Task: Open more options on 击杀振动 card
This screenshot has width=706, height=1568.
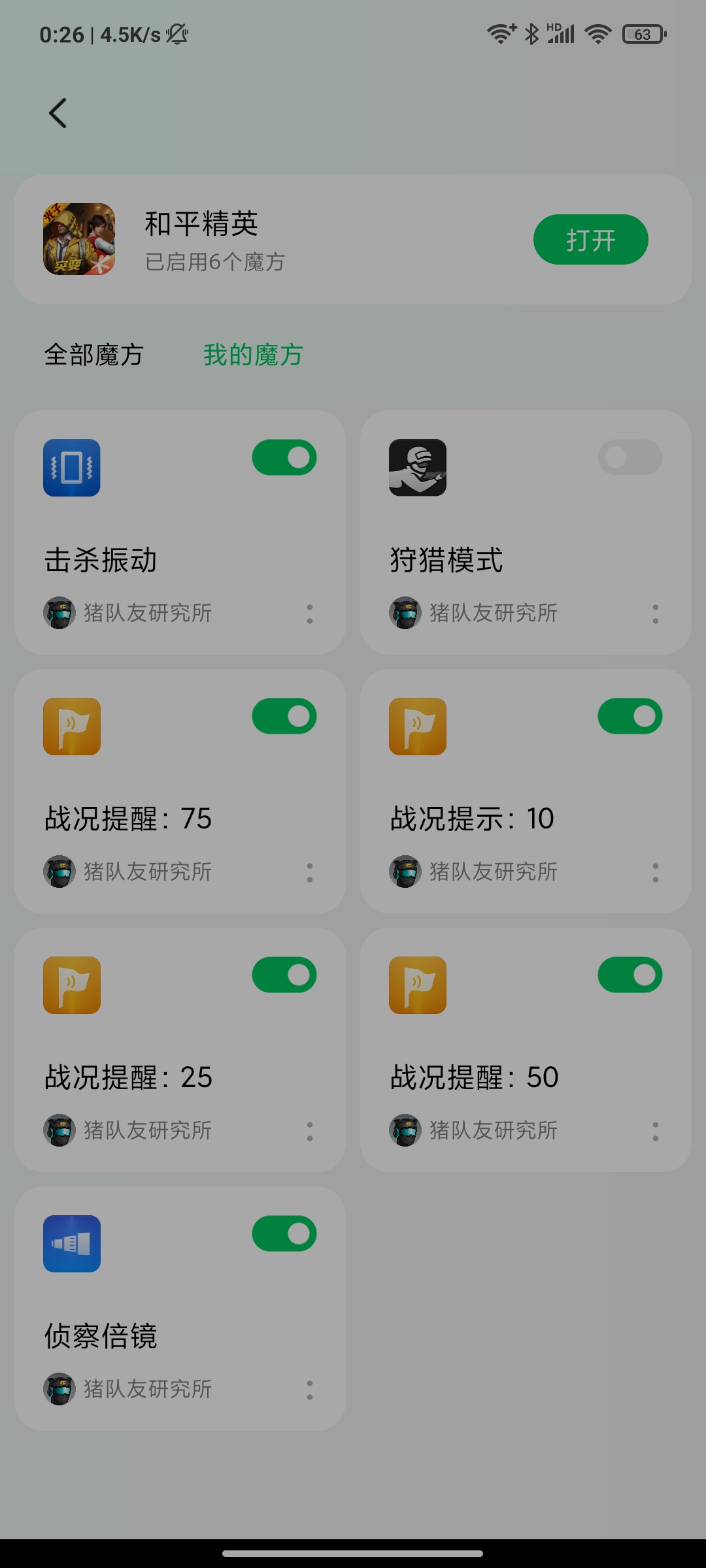Action: tap(310, 613)
